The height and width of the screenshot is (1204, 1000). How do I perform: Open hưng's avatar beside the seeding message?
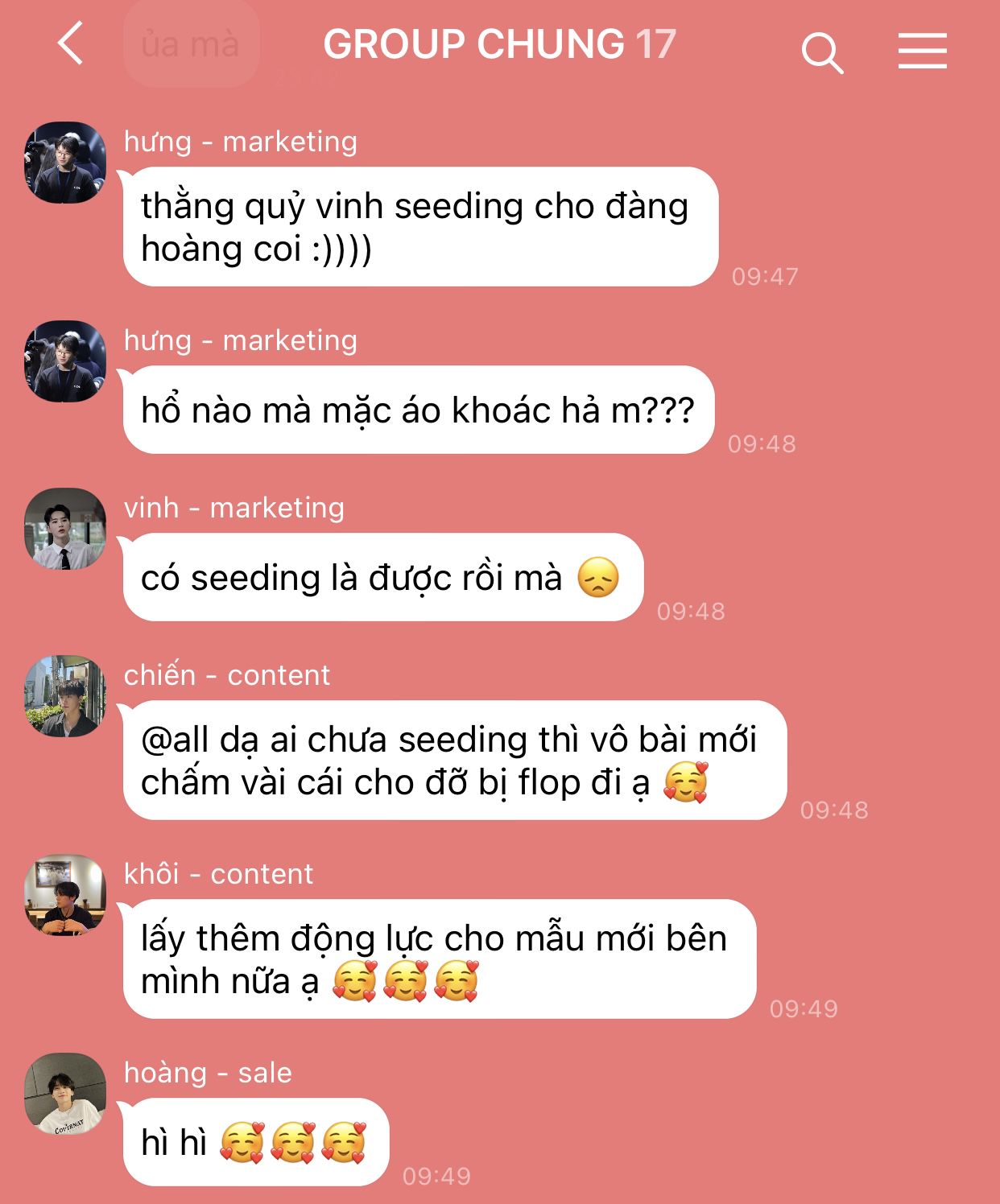tap(65, 163)
